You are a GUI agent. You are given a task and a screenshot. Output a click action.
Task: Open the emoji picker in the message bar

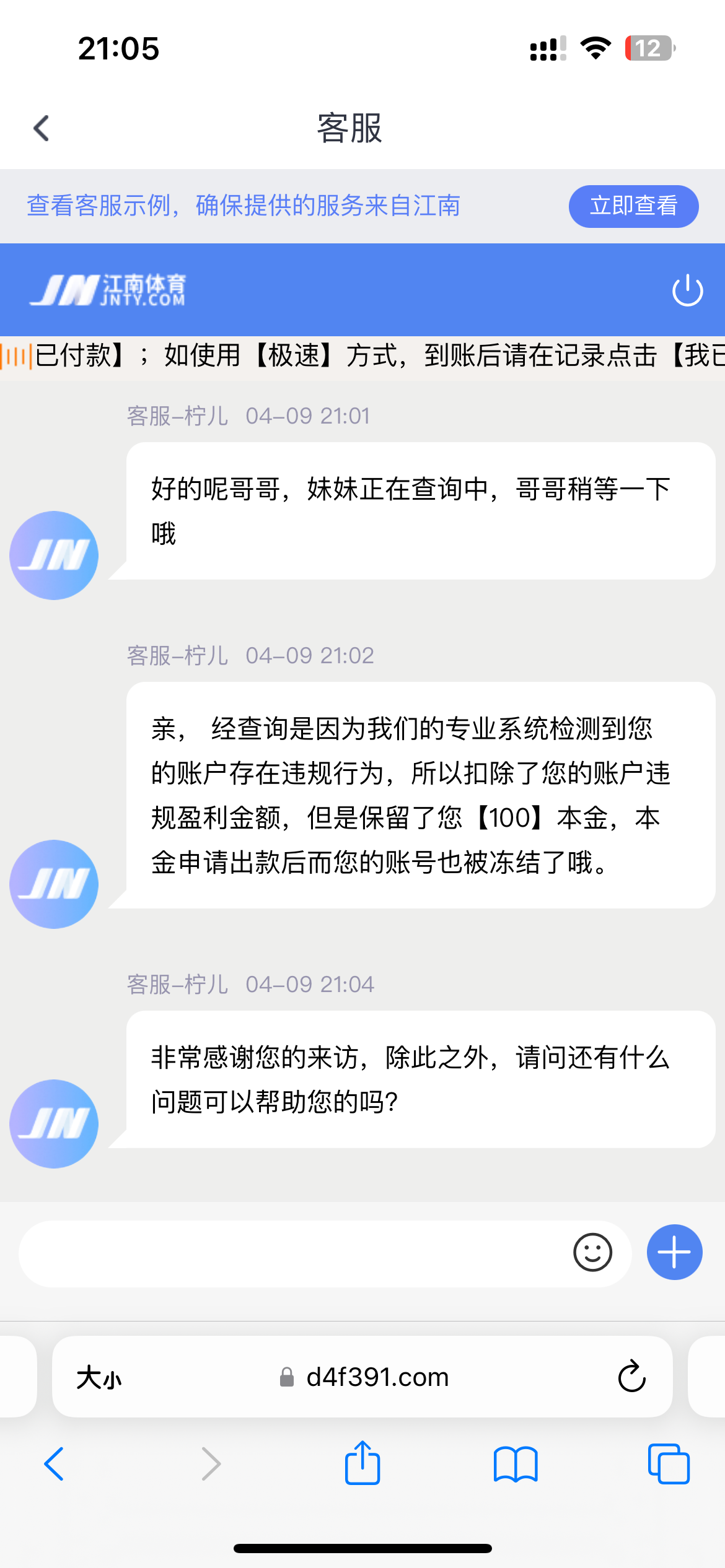click(x=591, y=1253)
